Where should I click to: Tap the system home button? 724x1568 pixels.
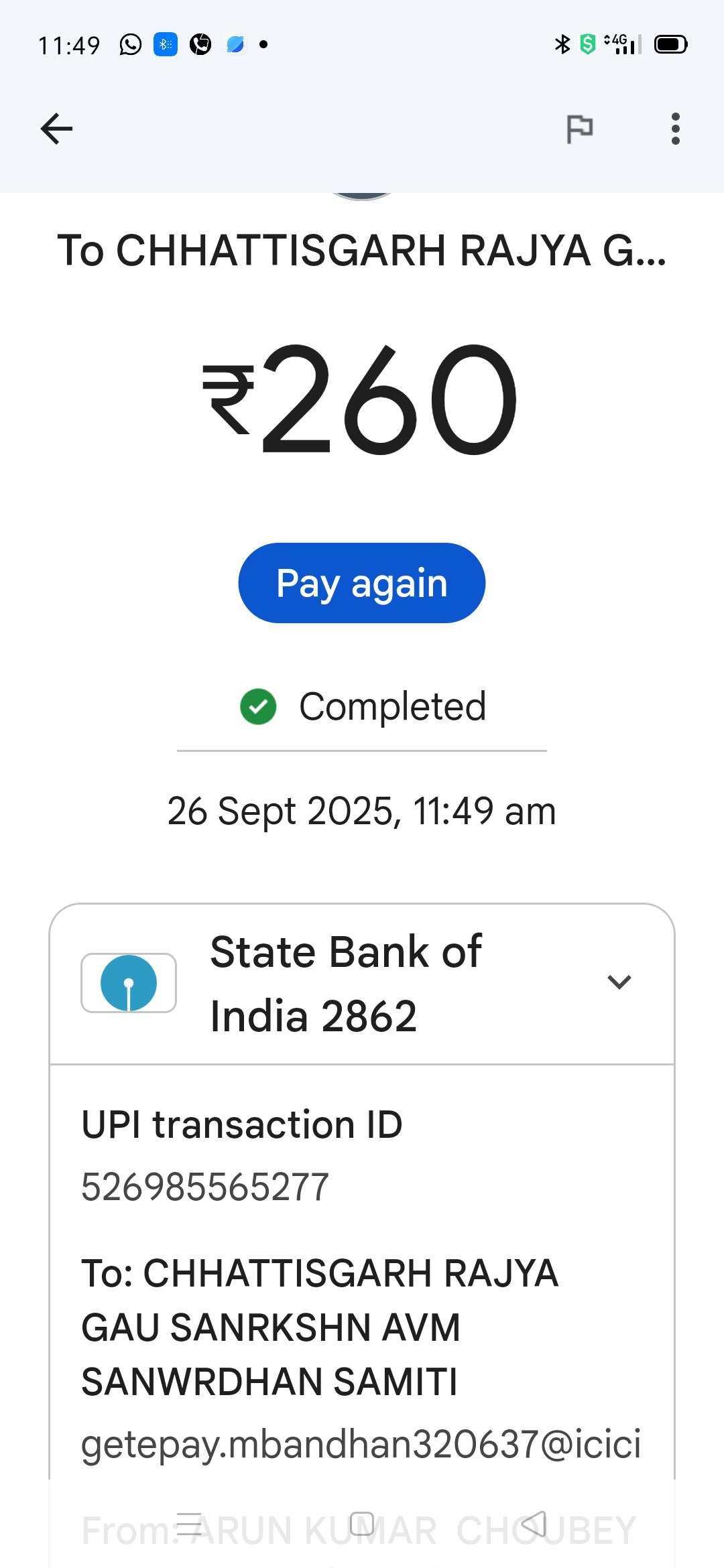362,1523
